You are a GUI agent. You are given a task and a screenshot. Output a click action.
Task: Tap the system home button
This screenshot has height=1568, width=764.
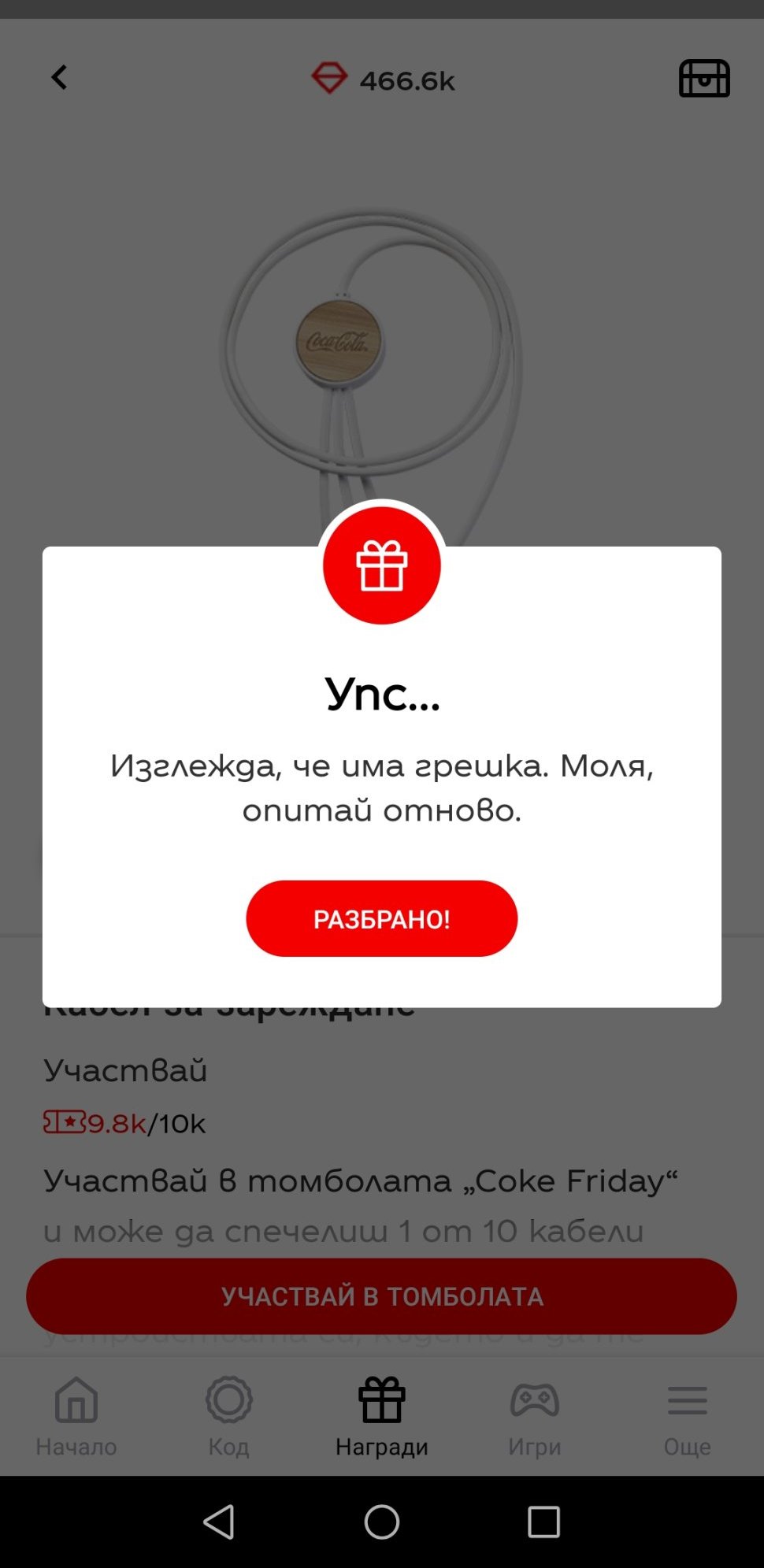click(381, 1522)
